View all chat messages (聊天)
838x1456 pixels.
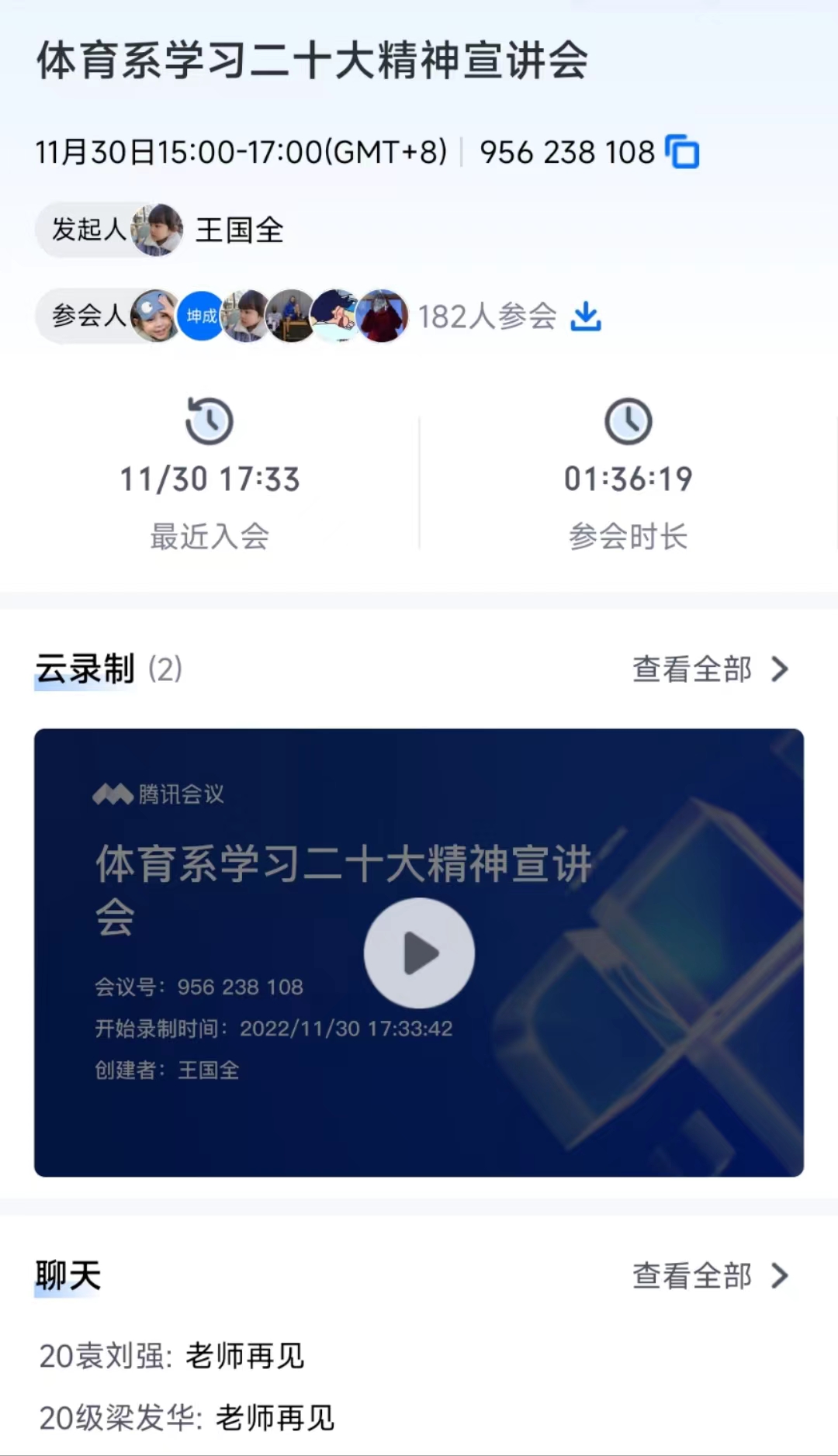(x=710, y=1276)
